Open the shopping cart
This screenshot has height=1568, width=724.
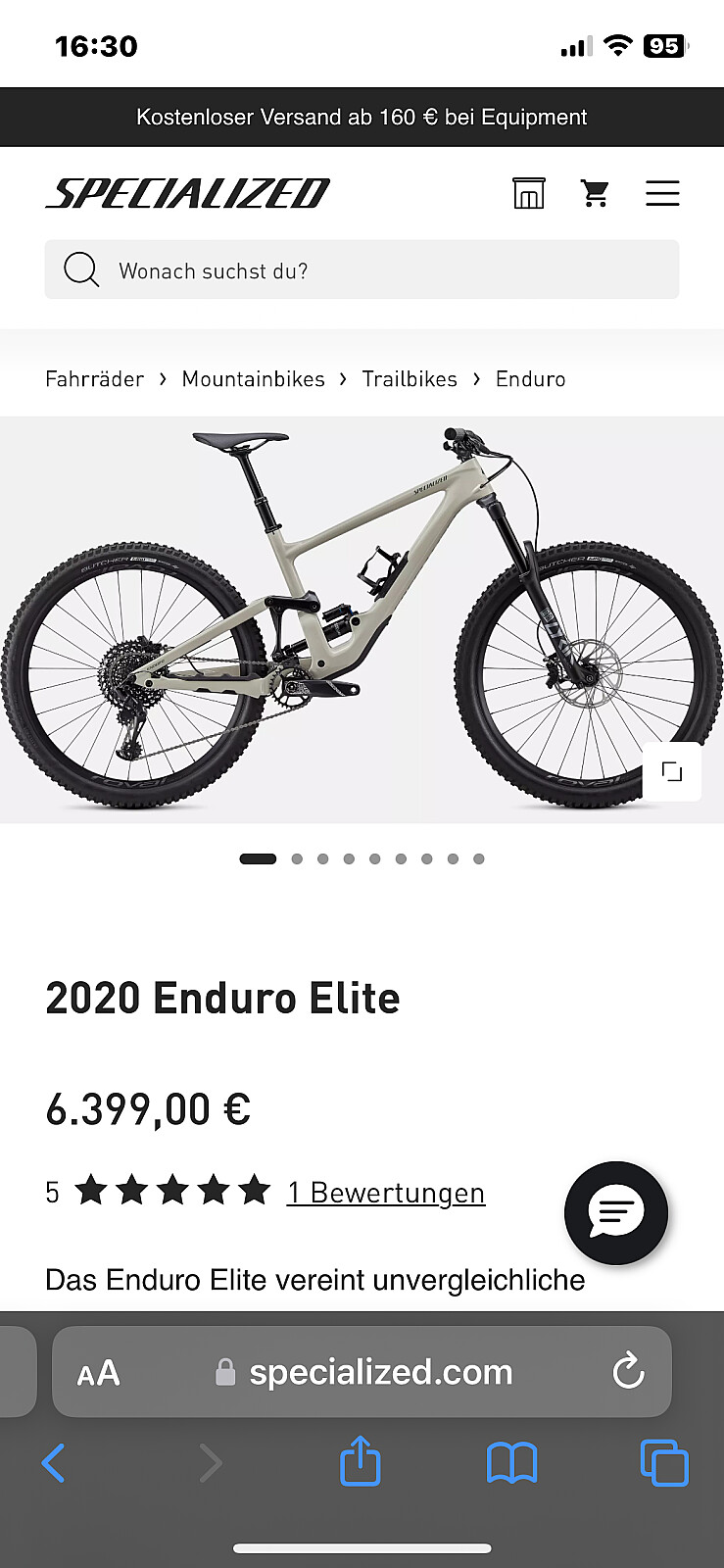pyautogui.click(x=595, y=193)
